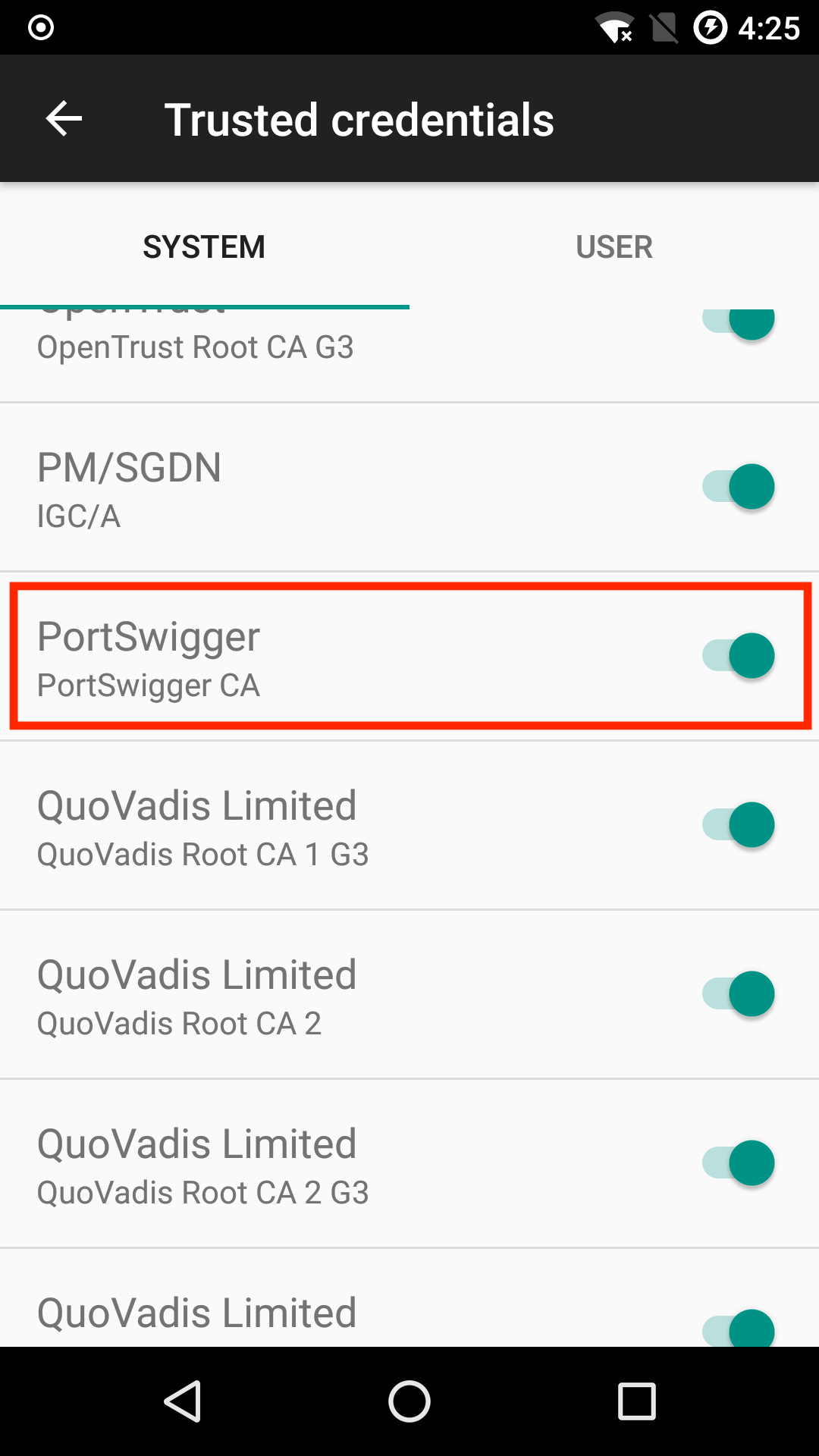Tap the Back navigation triangle
This screenshot has width=819, height=1456.
pyautogui.click(x=186, y=1401)
